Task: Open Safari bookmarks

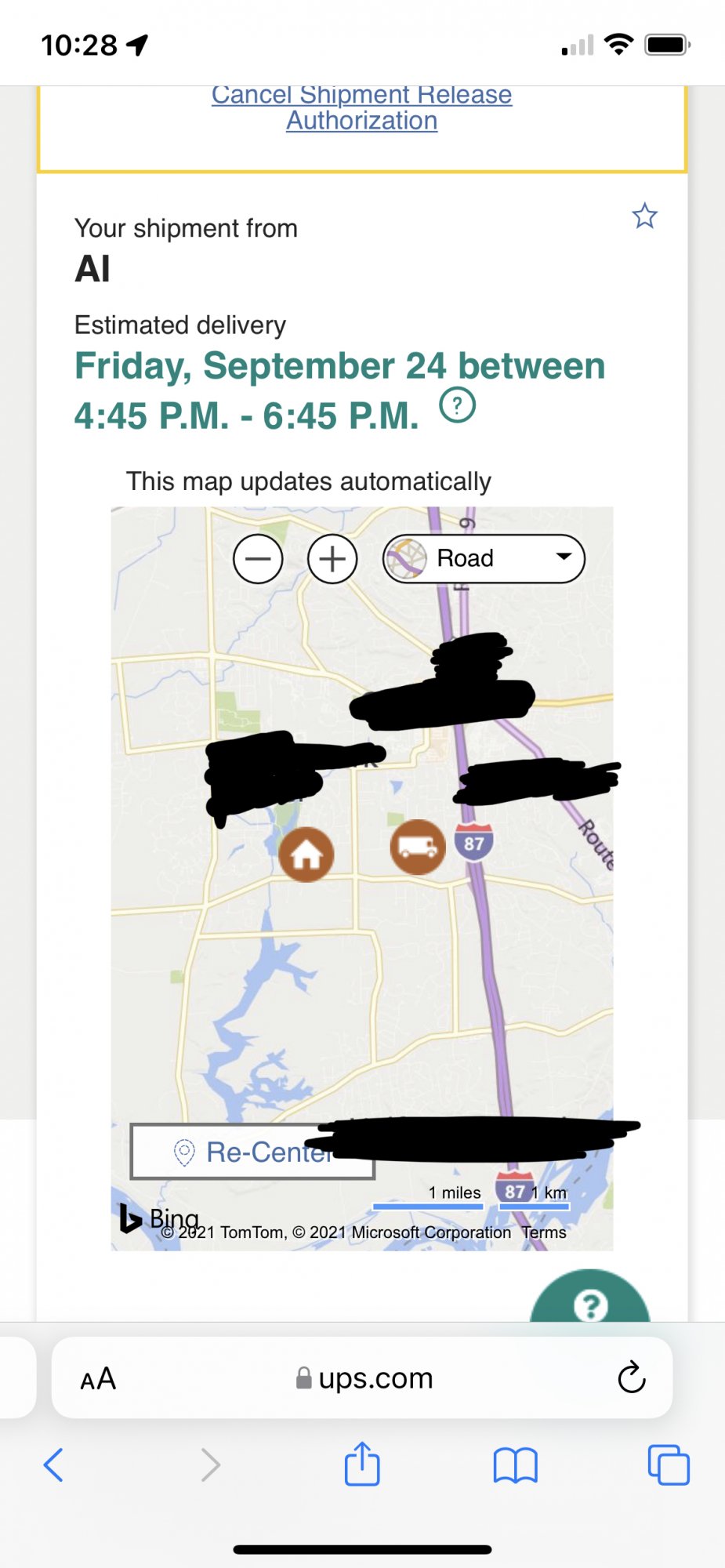Action: pos(515,1465)
